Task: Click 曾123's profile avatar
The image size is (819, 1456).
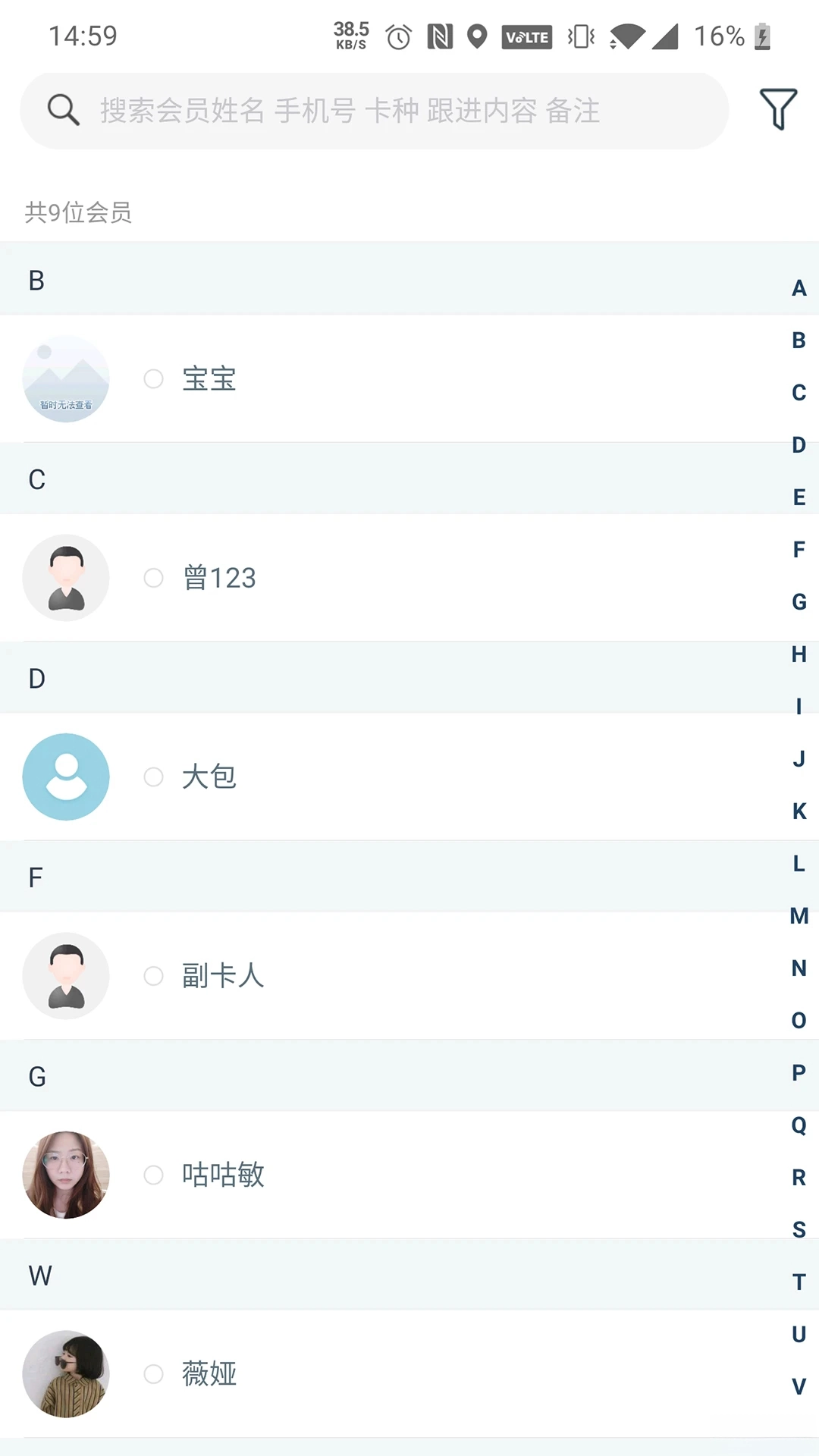Action: 66,577
